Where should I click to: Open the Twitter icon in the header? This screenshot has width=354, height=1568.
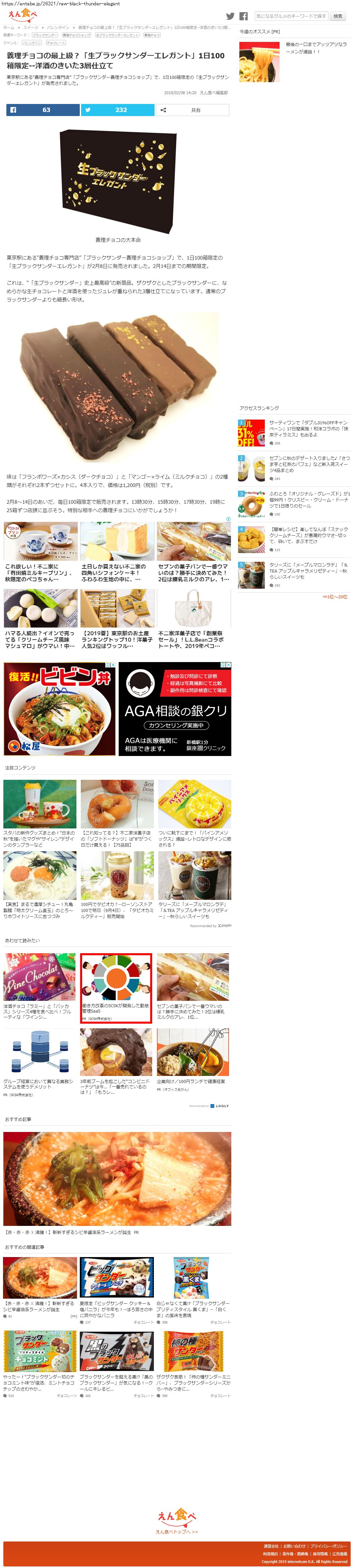click(230, 16)
